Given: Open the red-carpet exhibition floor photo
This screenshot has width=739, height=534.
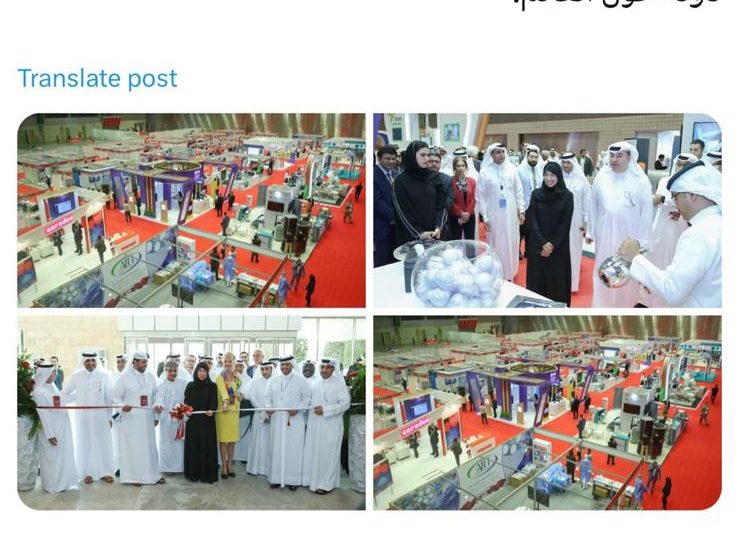Looking at the screenshot, I should (x=547, y=412).
